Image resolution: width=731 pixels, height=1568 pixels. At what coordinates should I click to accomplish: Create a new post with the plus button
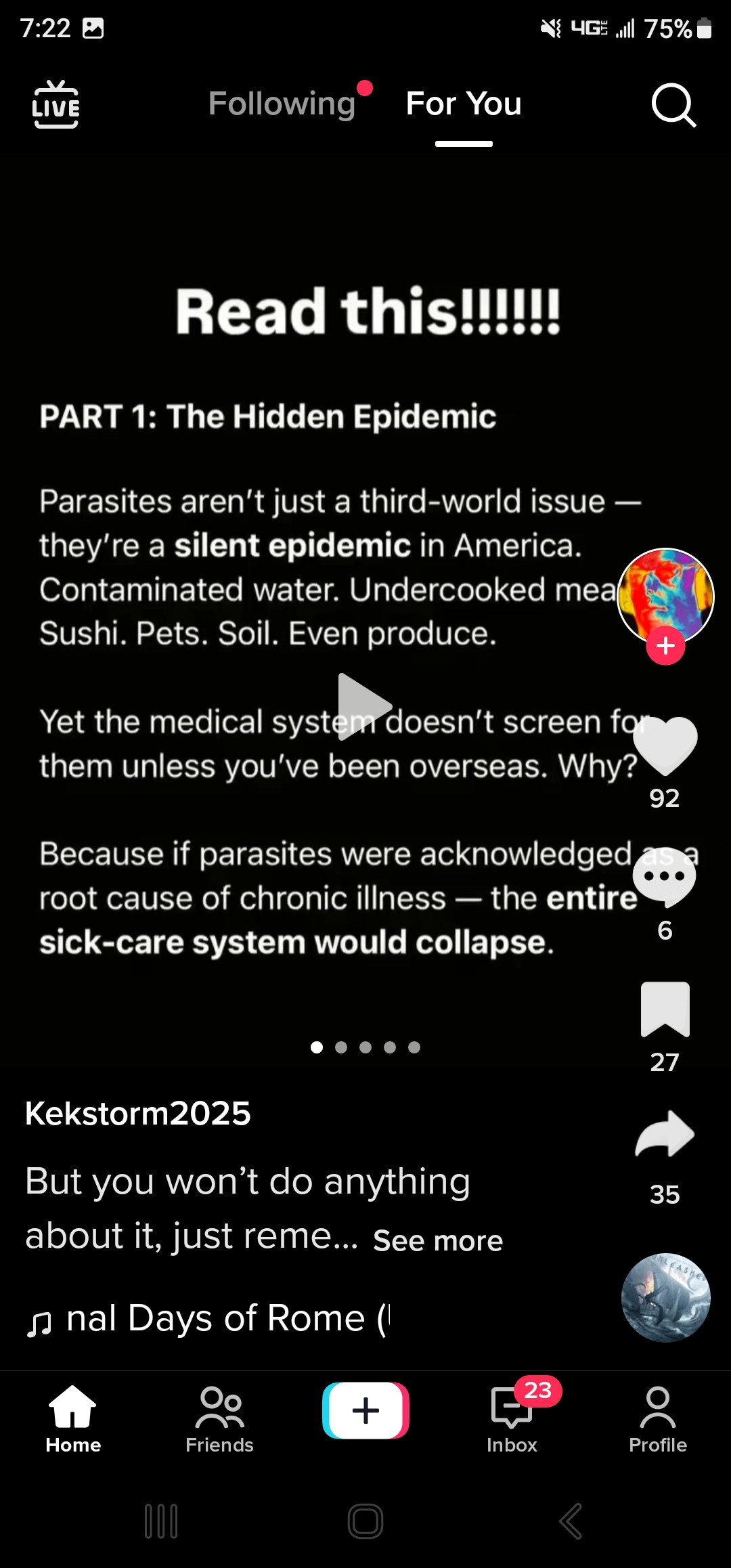[x=365, y=1410]
